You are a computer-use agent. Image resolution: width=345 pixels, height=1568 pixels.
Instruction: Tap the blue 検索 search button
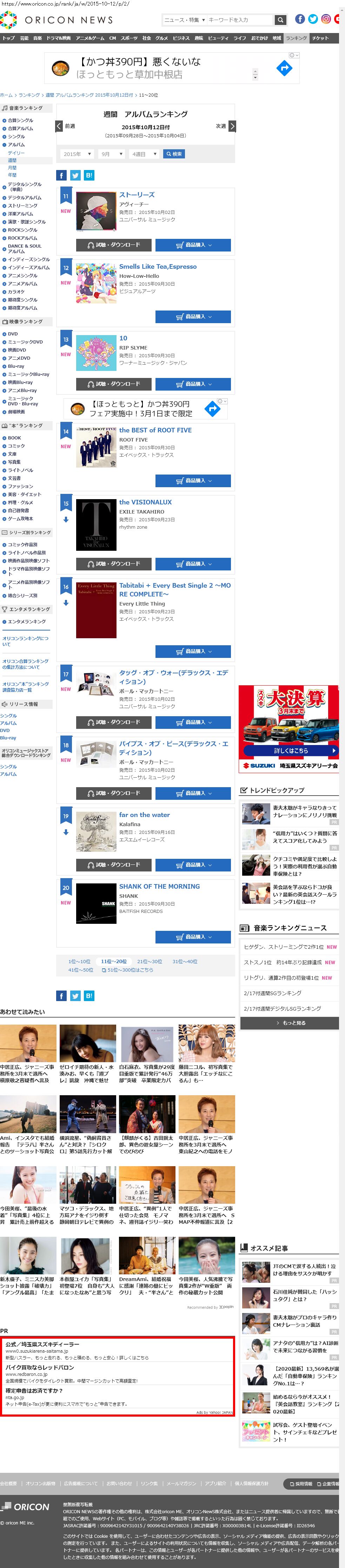pos(173,154)
